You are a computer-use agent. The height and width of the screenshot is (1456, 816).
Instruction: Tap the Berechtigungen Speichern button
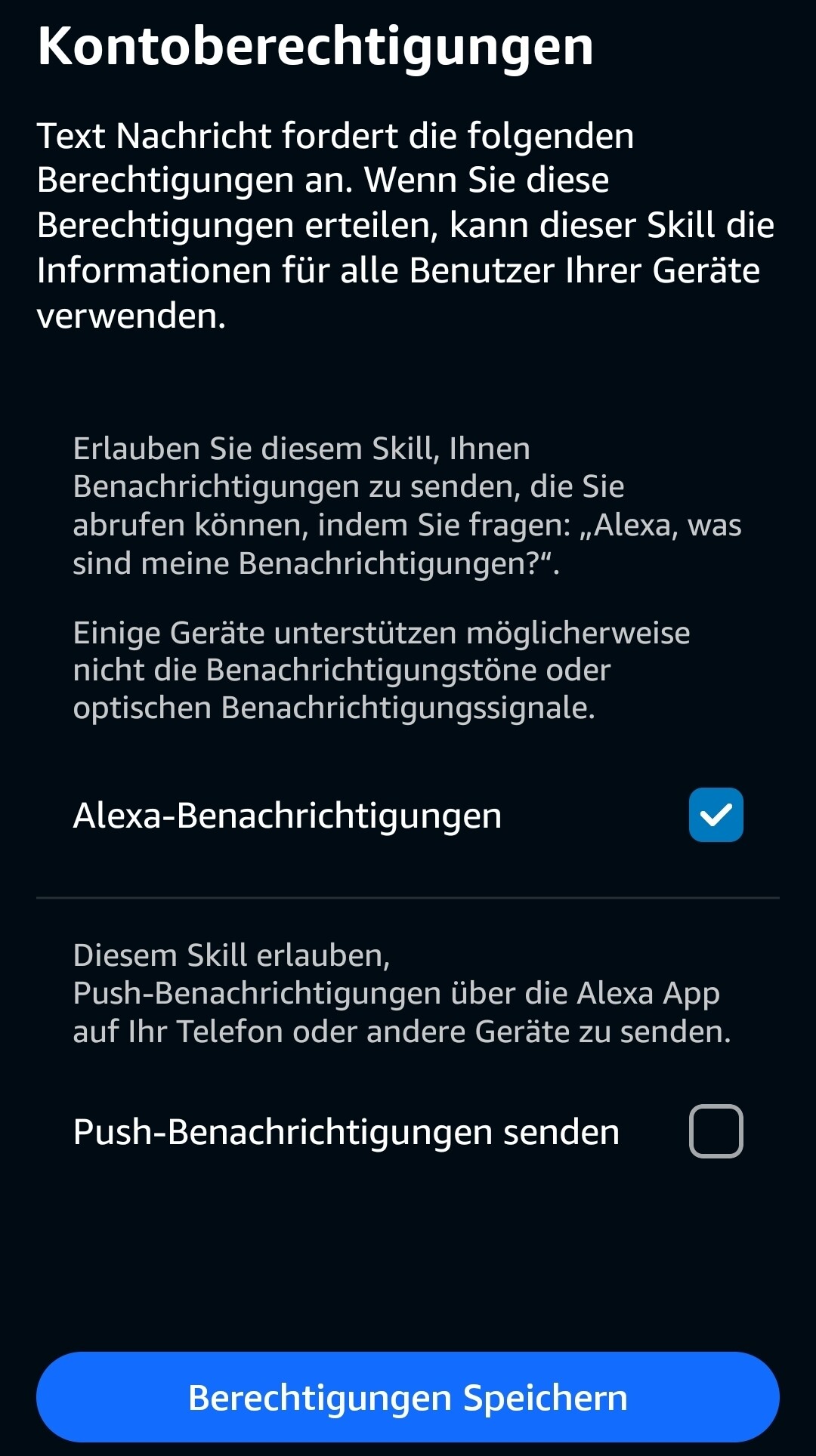click(408, 1397)
